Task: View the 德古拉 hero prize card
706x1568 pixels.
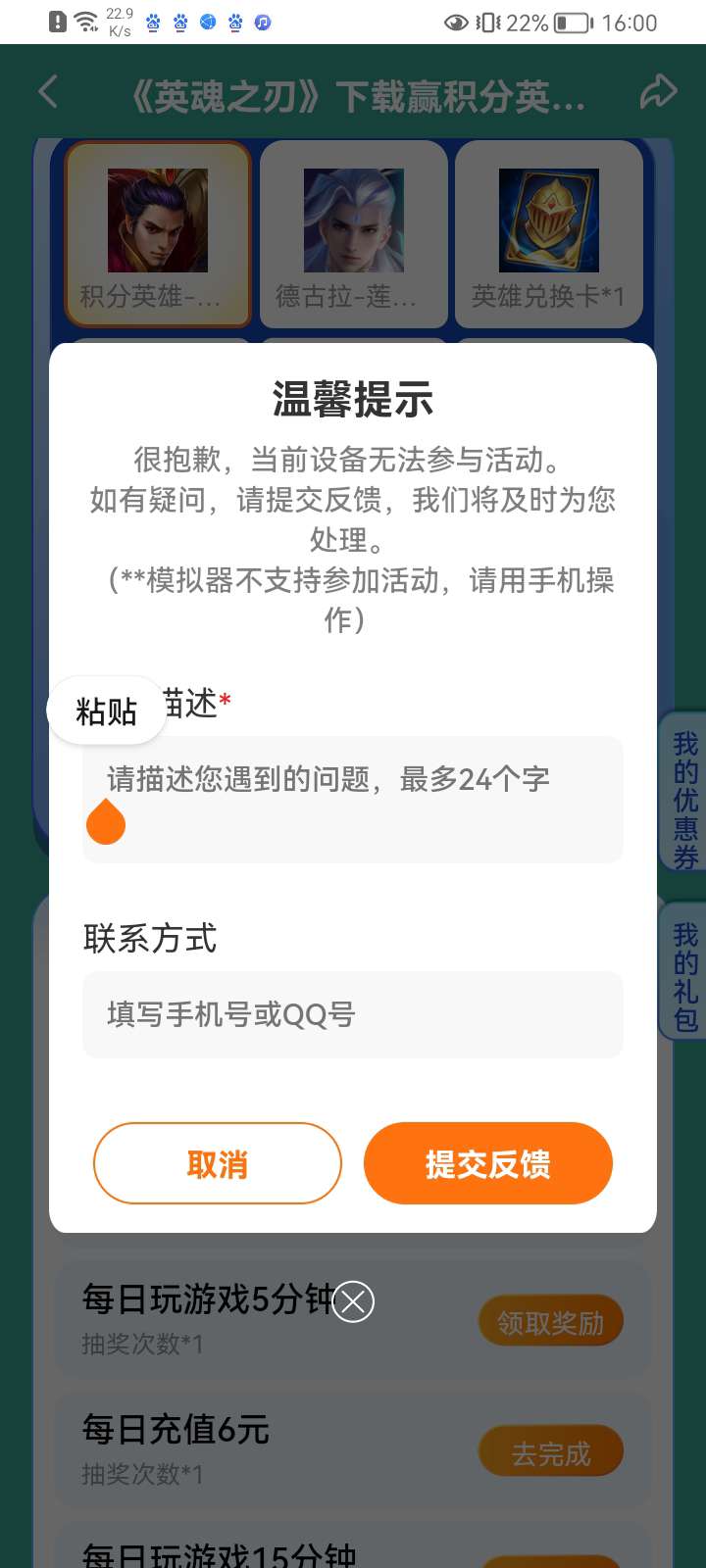Action: [353, 235]
